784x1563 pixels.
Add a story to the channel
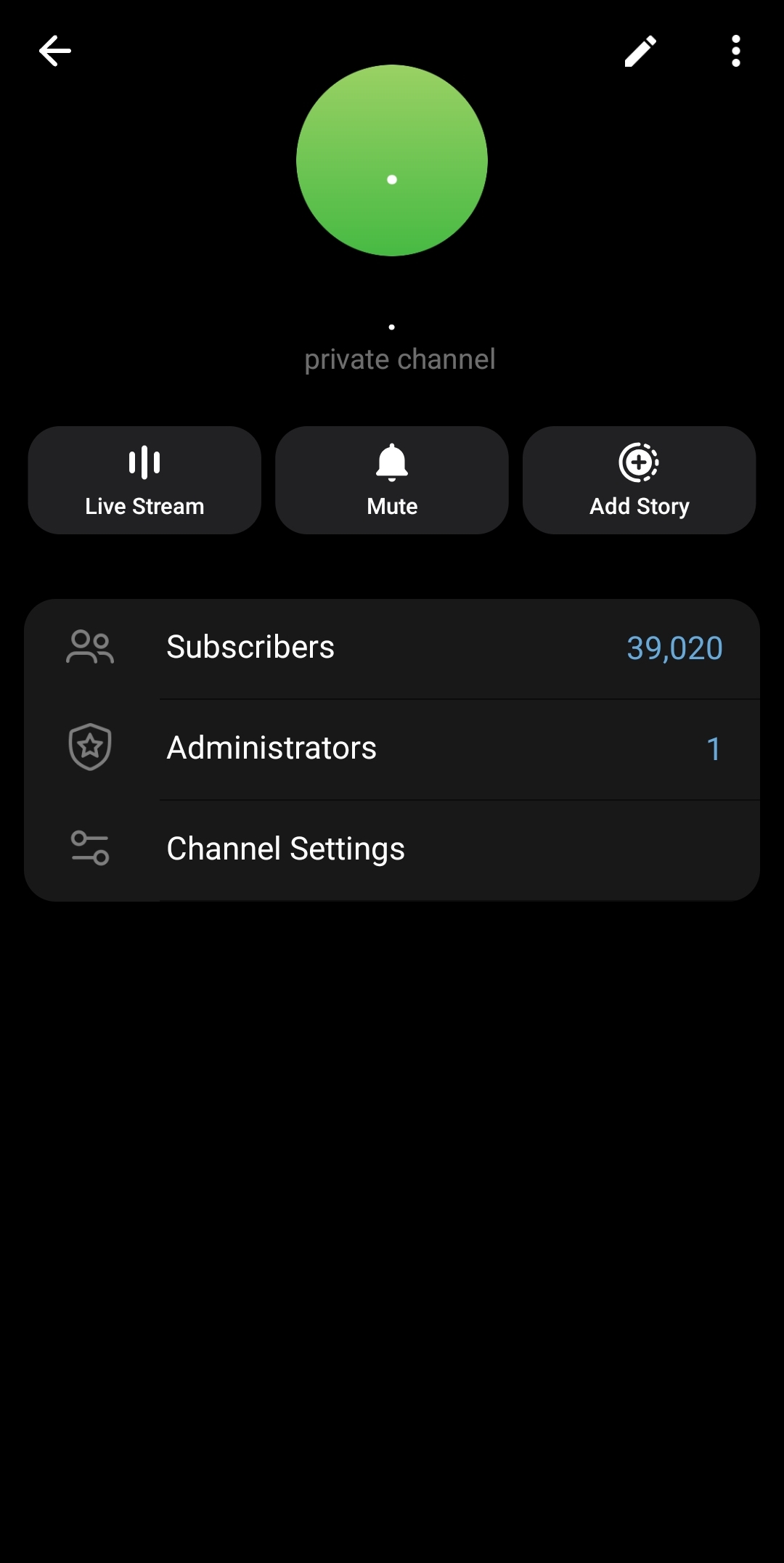tap(639, 479)
